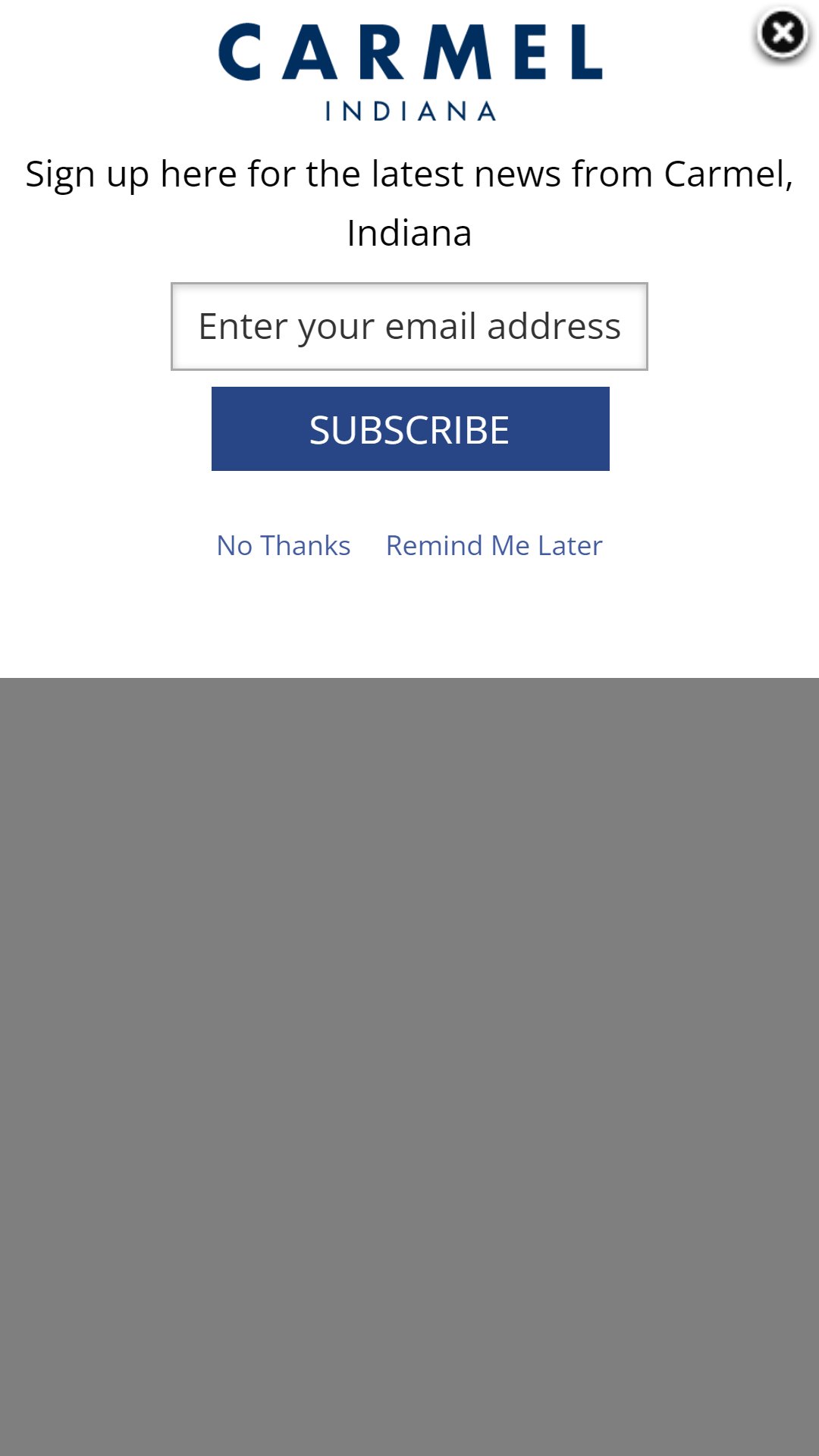Decline with No Thanks link
819x1456 pixels.
pos(284,545)
